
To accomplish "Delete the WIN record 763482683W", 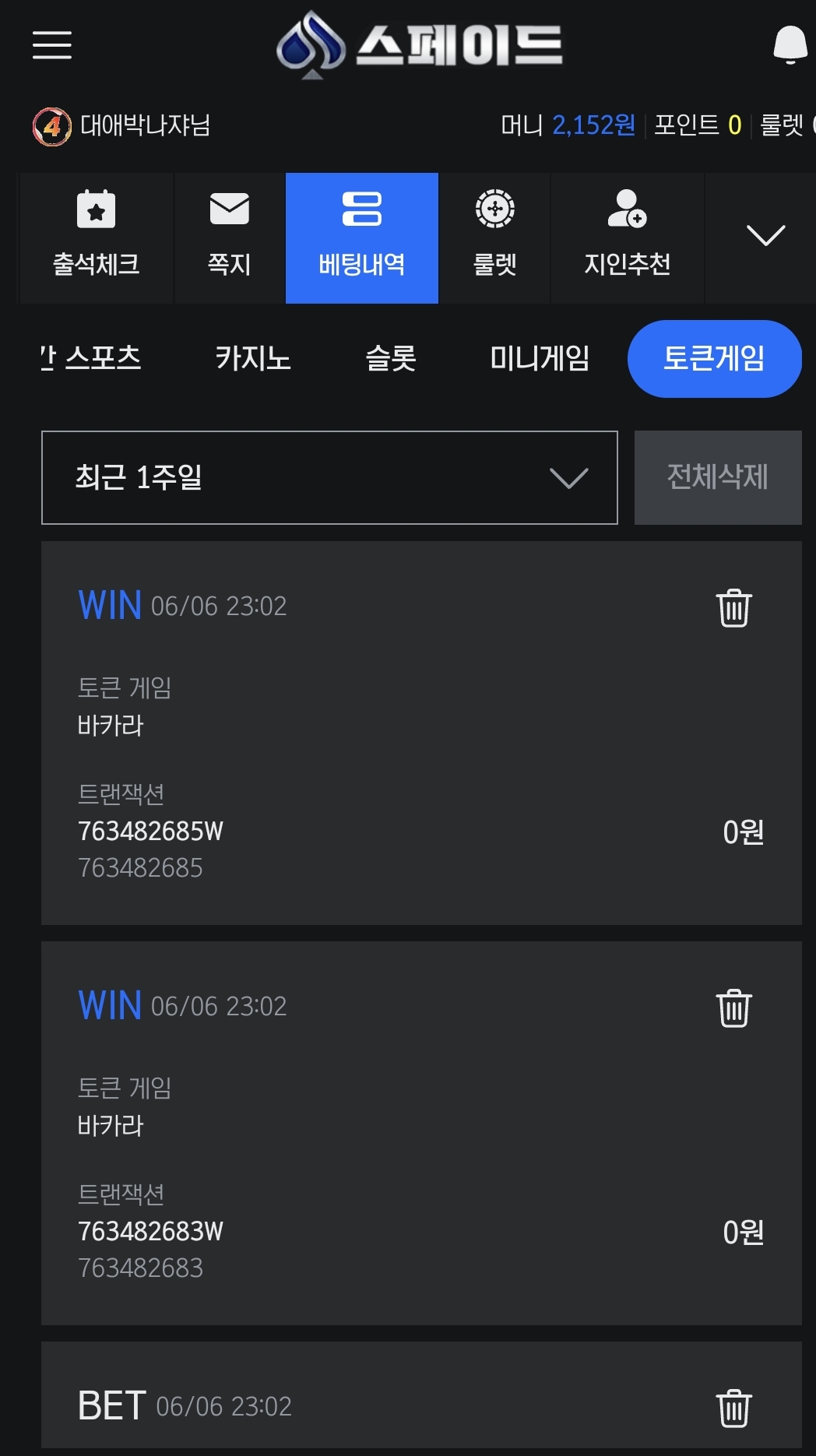I will [733, 1008].
